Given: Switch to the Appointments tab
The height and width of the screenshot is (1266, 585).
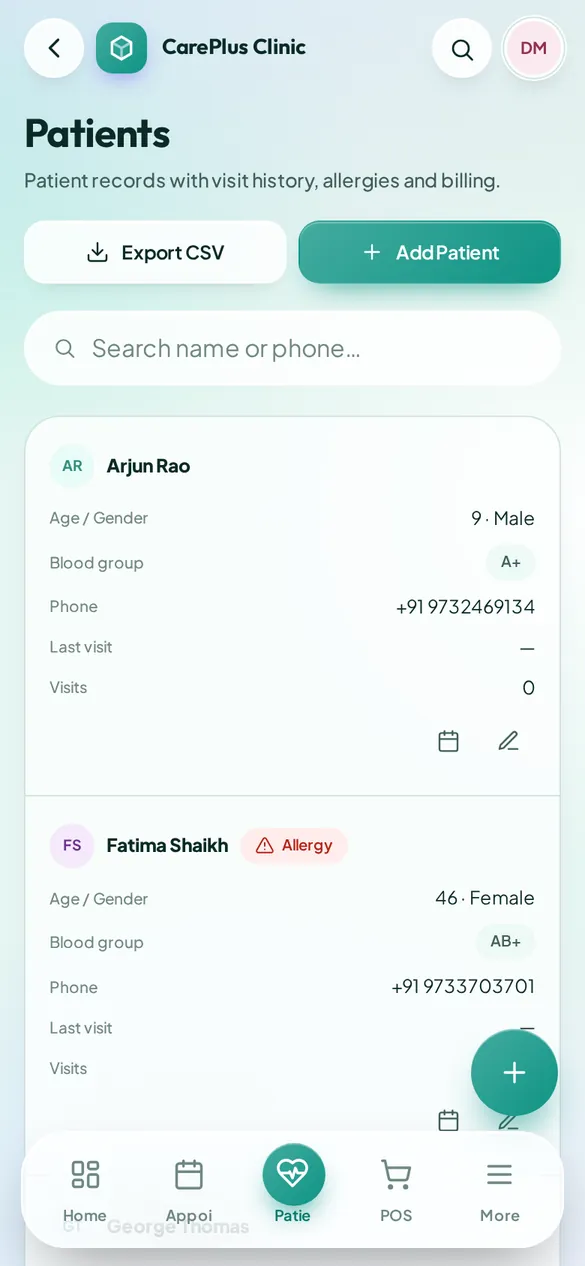Looking at the screenshot, I should coord(189,1190).
